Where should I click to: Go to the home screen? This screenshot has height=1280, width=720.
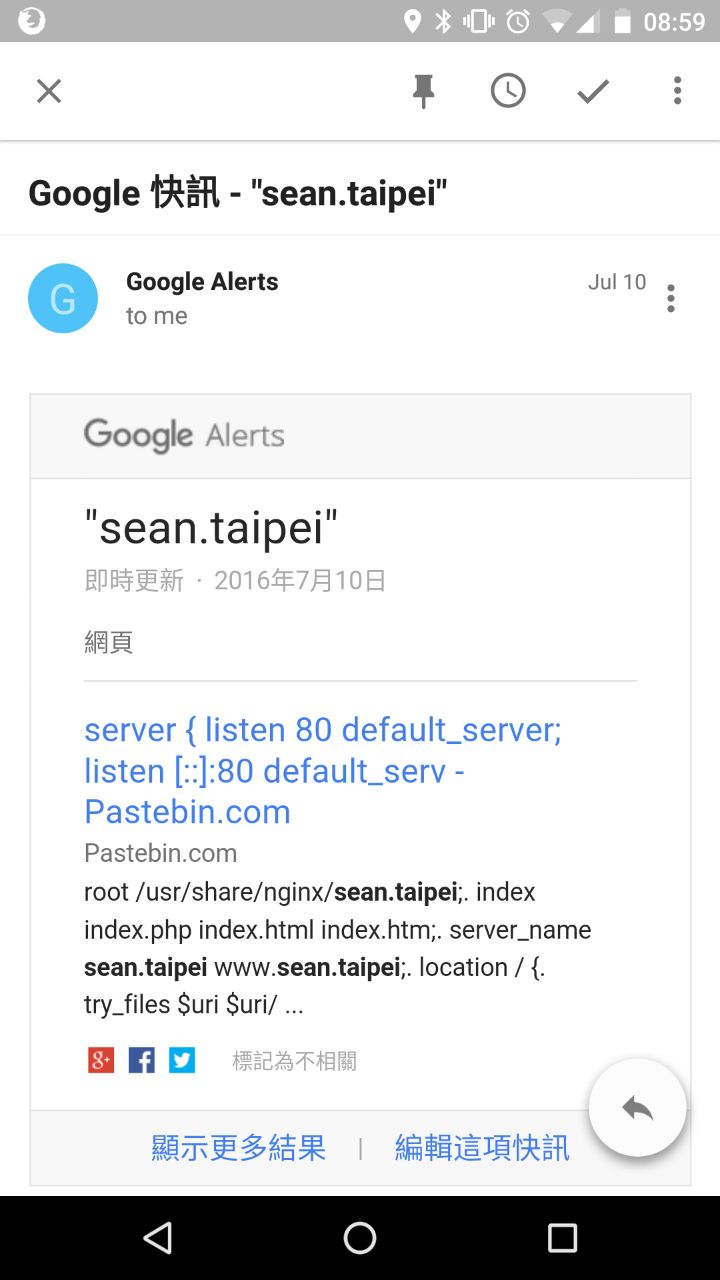[360, 1238]
